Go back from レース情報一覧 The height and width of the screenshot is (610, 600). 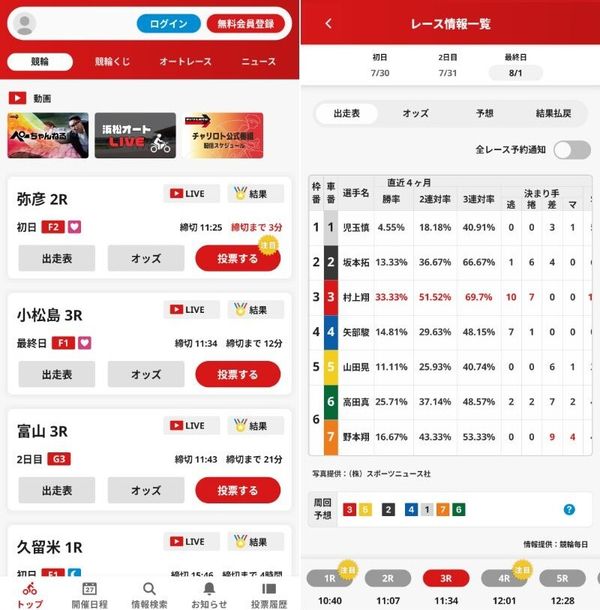329,23
